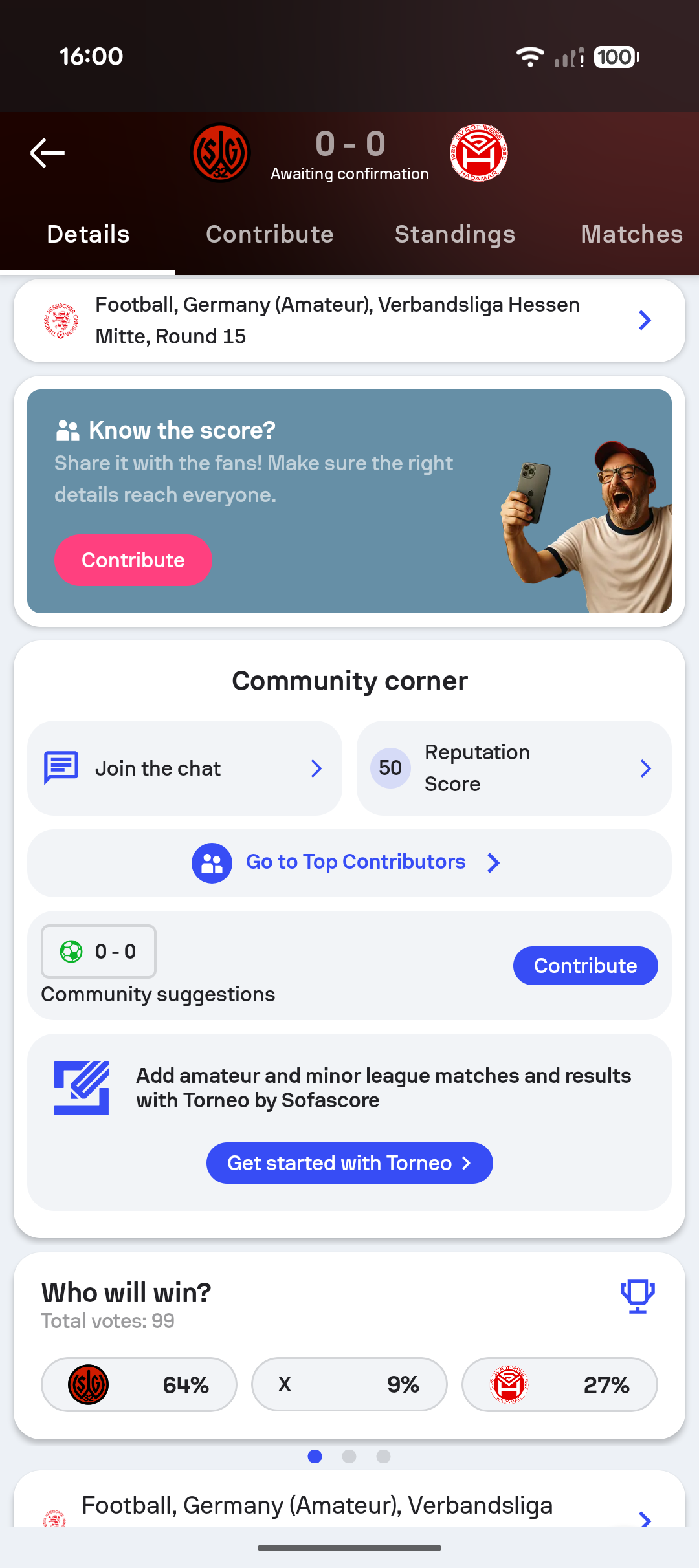
Task: Vote for the 27% away team
Action: (559, 1384)
